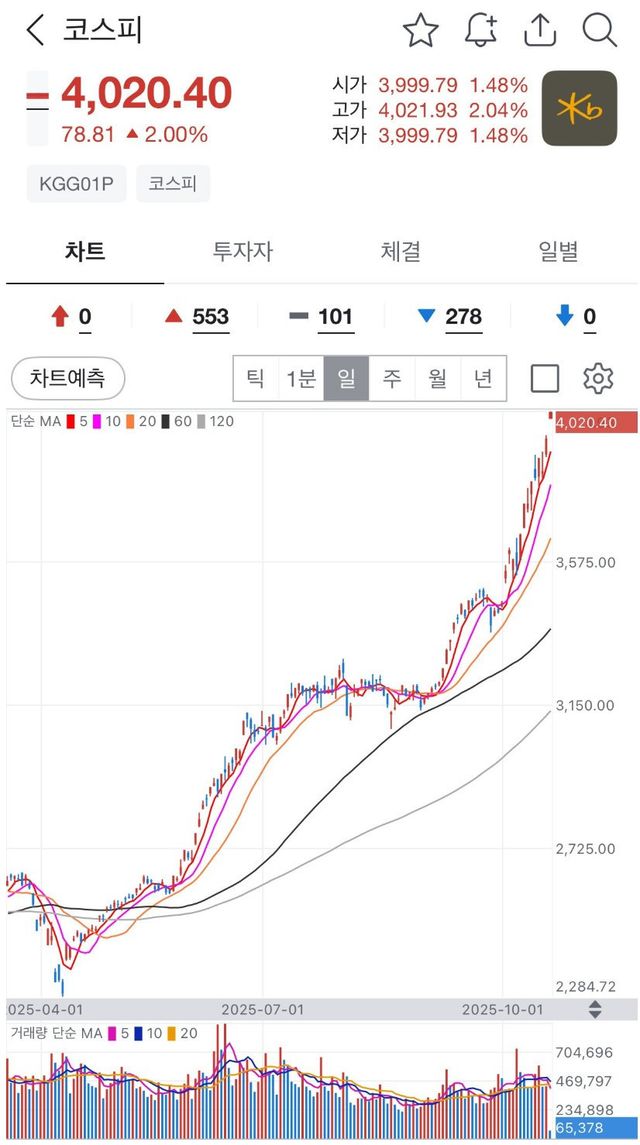640x1145 pixels.
Task: Switch to the 투자자 tab
Action: 242,251
